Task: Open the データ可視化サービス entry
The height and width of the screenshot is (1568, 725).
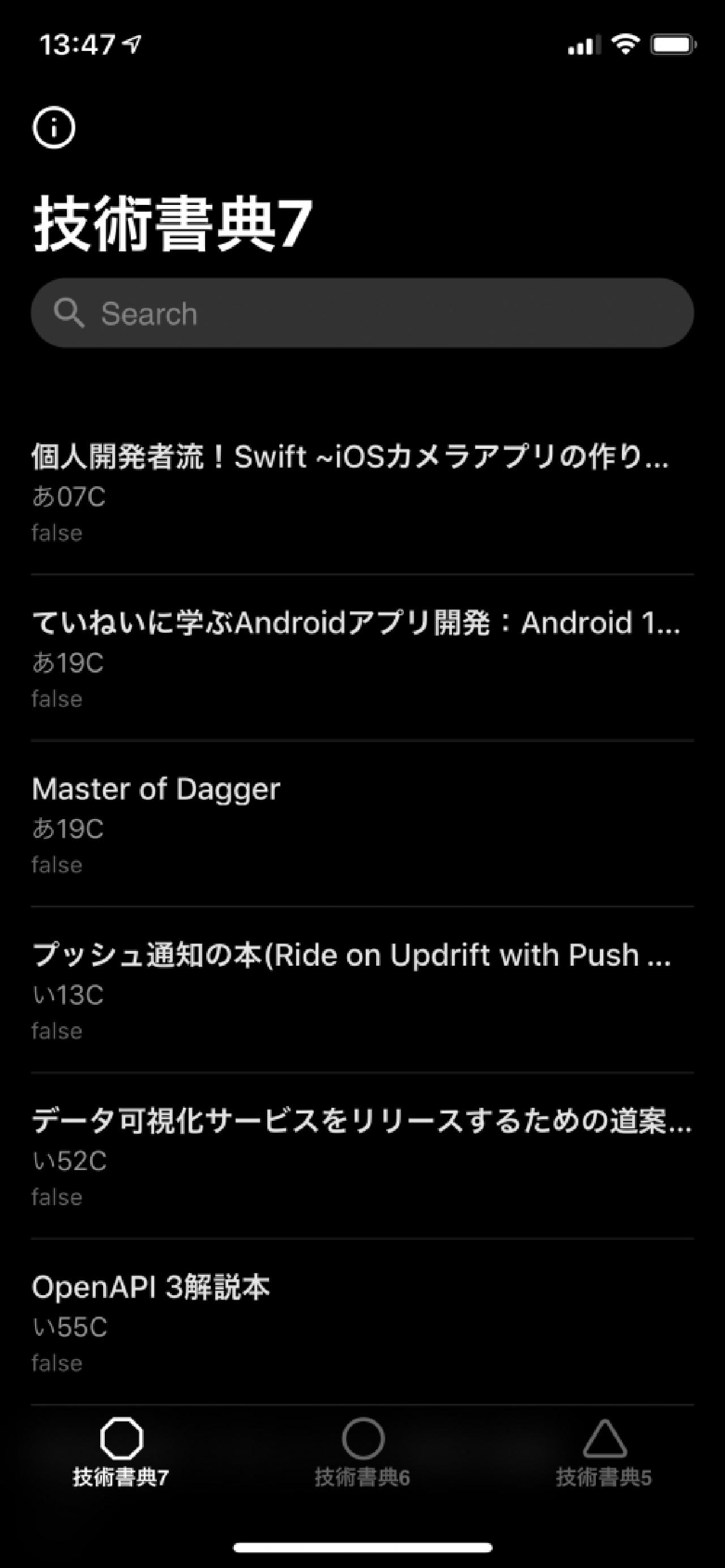Action: click(362, 1156)
